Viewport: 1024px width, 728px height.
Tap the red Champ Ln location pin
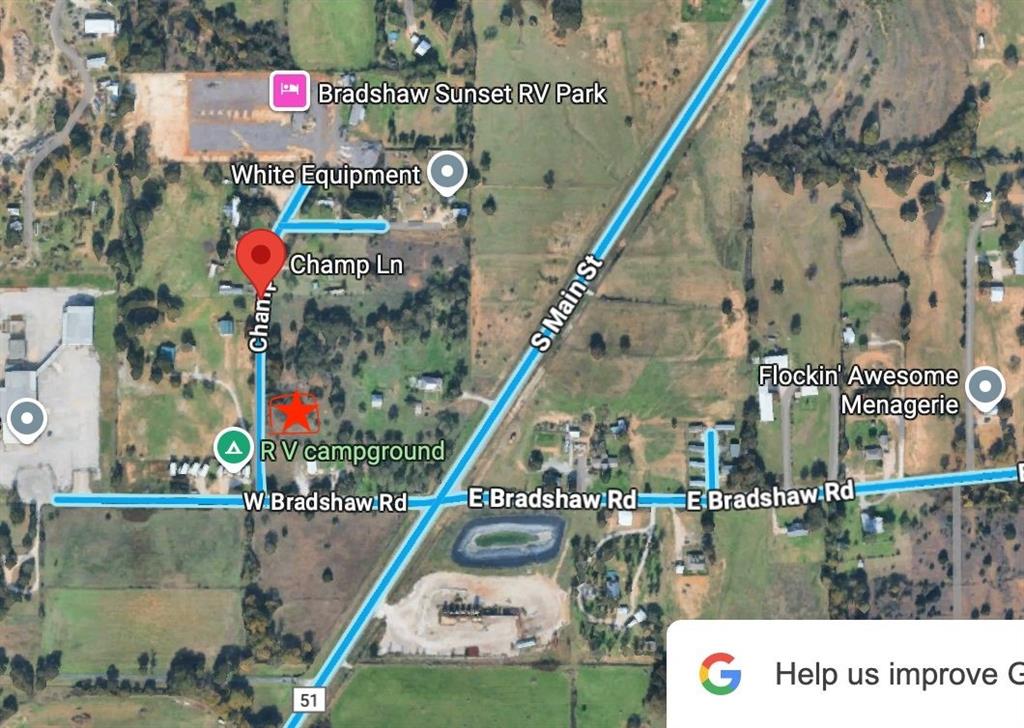tap(262, 256)
